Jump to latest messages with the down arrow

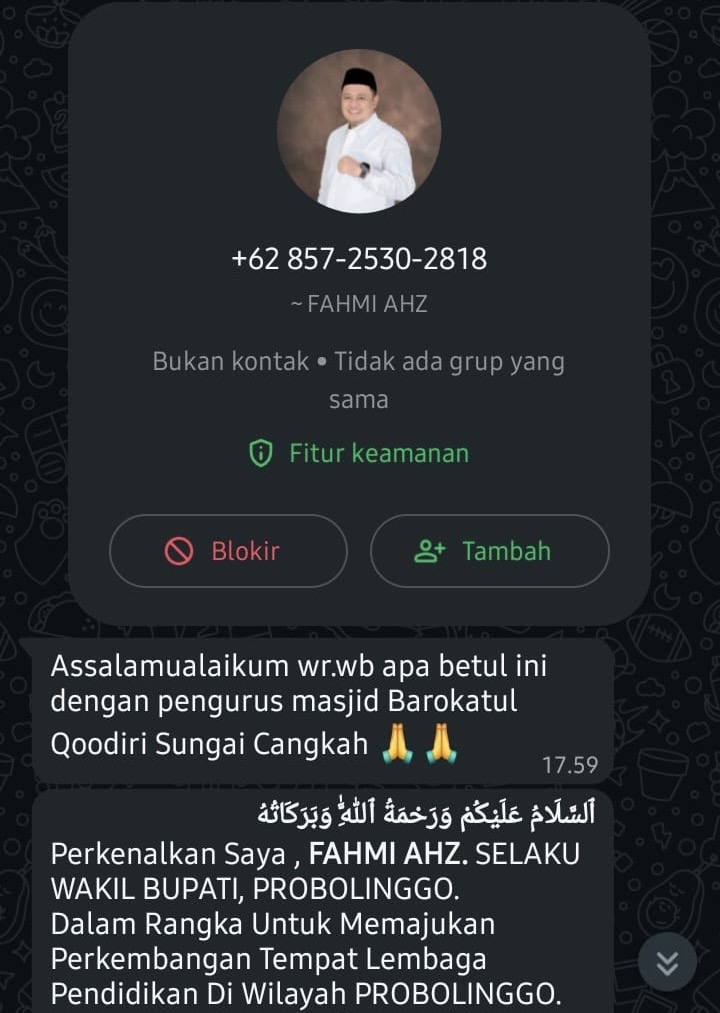pos(667,962)
